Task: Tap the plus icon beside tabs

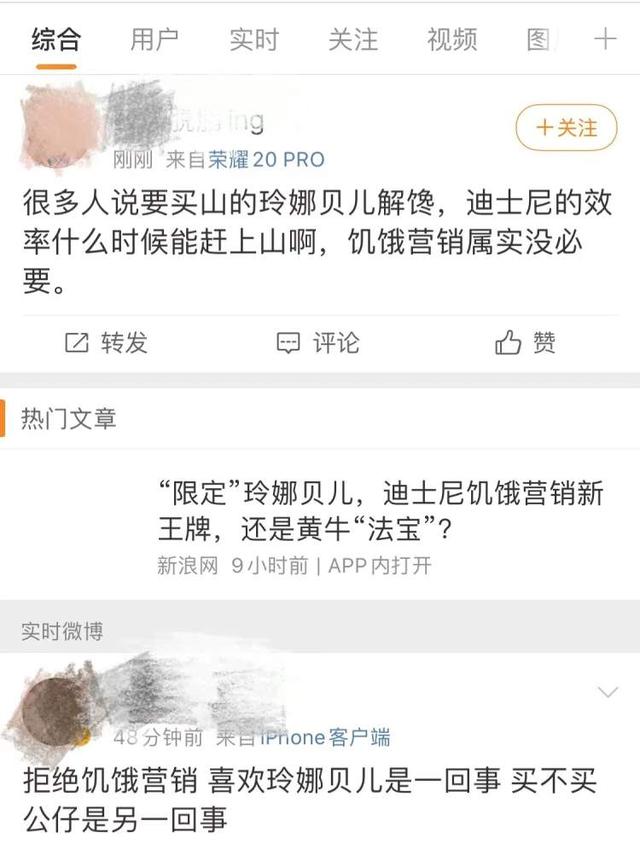Action: 605,40
